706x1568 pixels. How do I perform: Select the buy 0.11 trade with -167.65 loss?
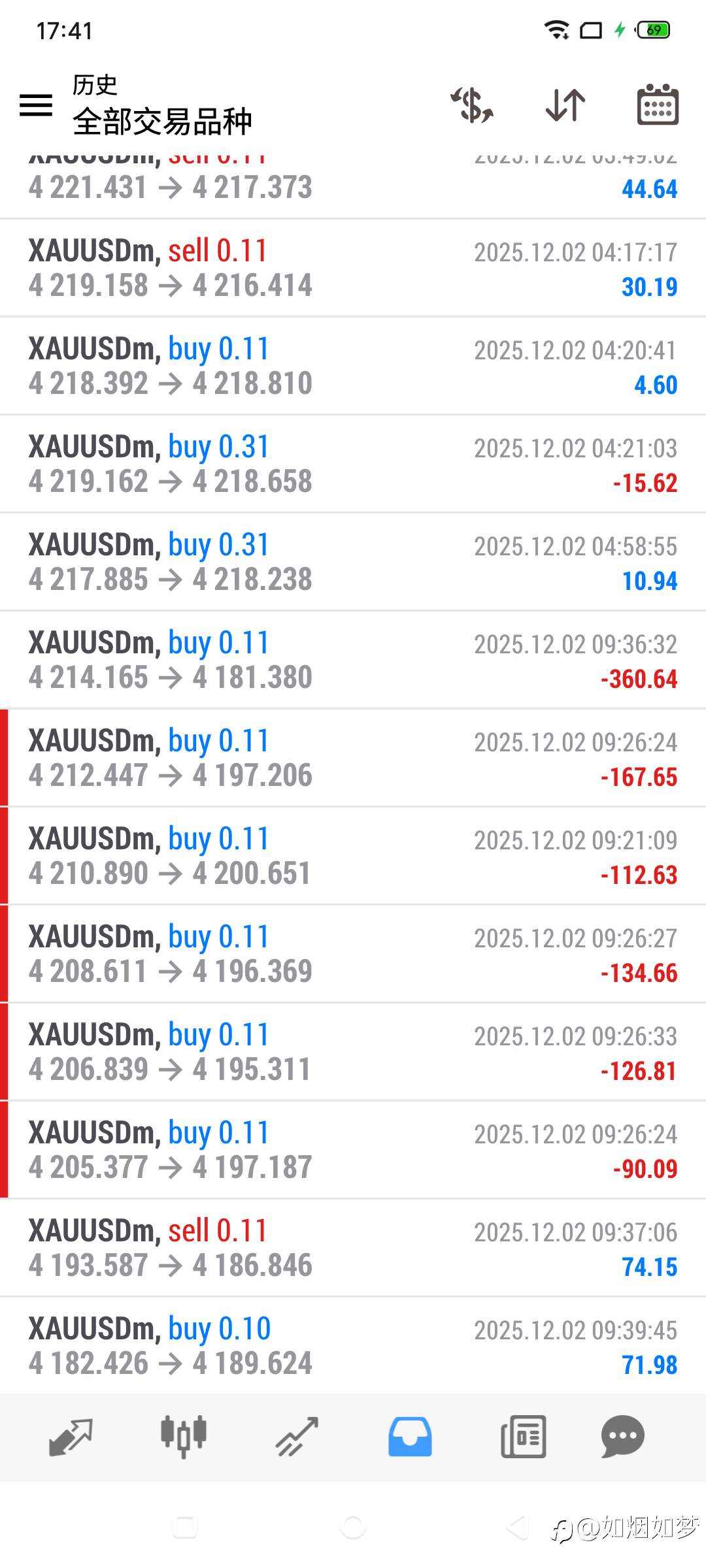(x=353, y=757)
